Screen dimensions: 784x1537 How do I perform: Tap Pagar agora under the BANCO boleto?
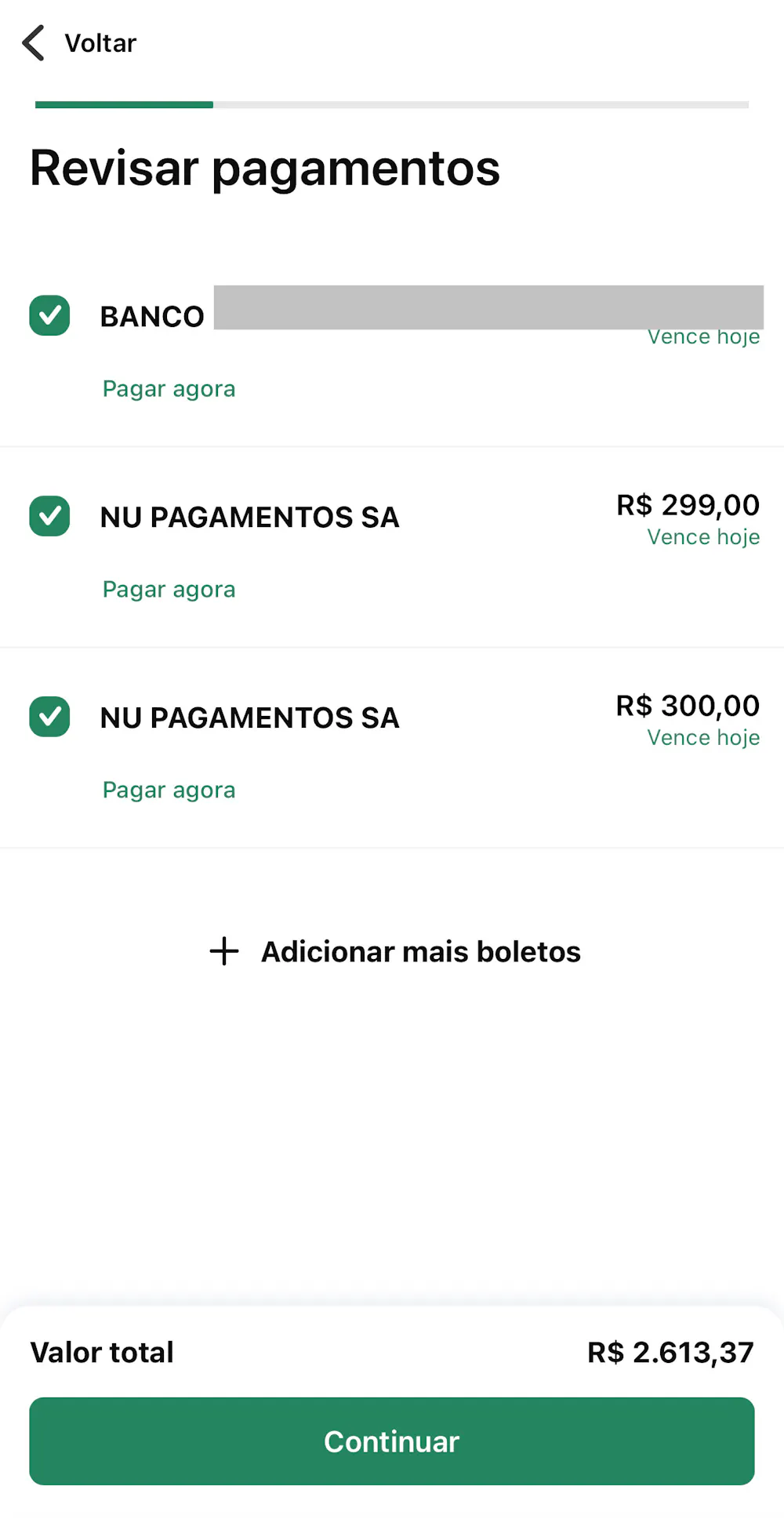(169, 389)
